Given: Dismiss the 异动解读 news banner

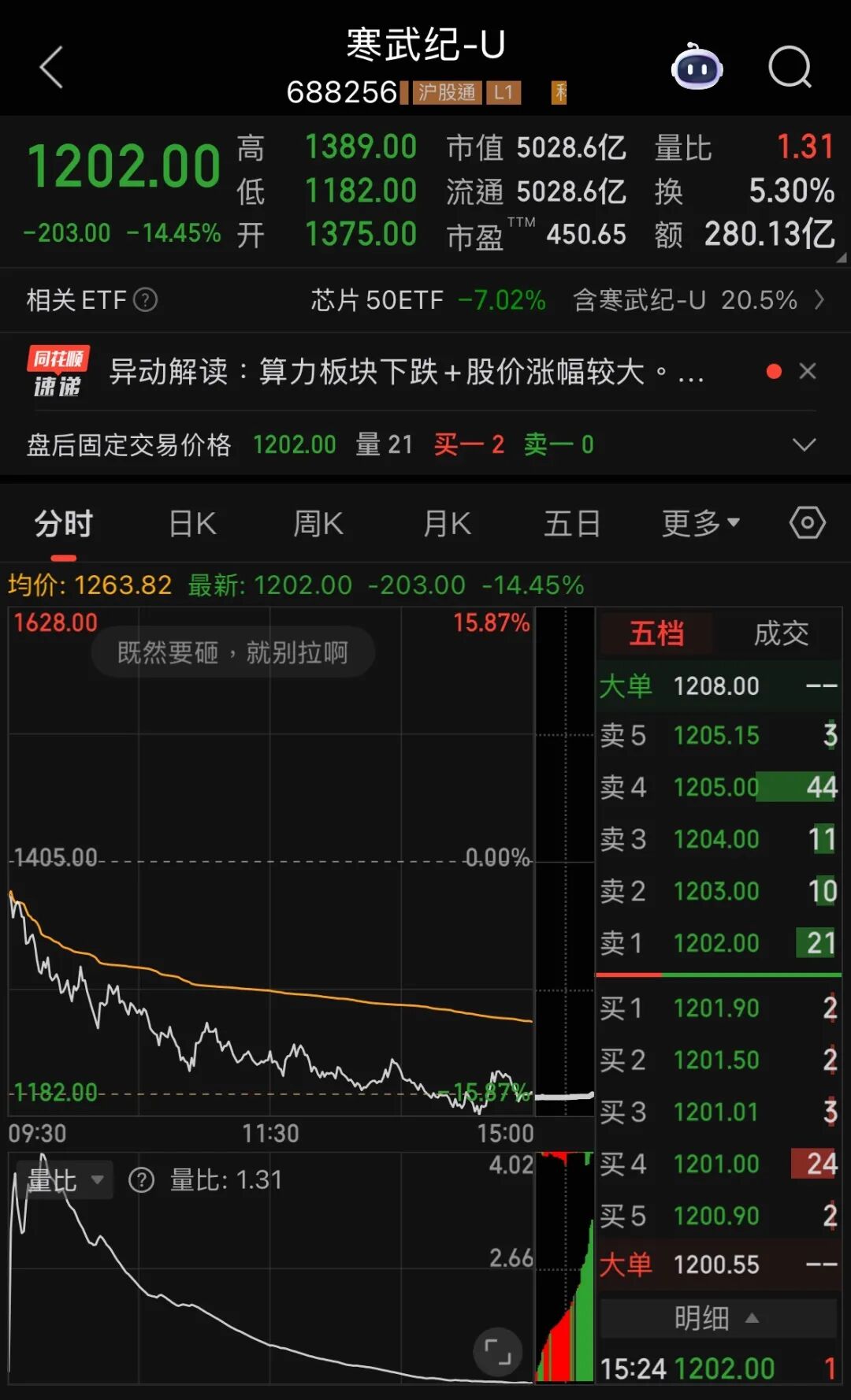Looking at the screenshot, I should point(808,371).
